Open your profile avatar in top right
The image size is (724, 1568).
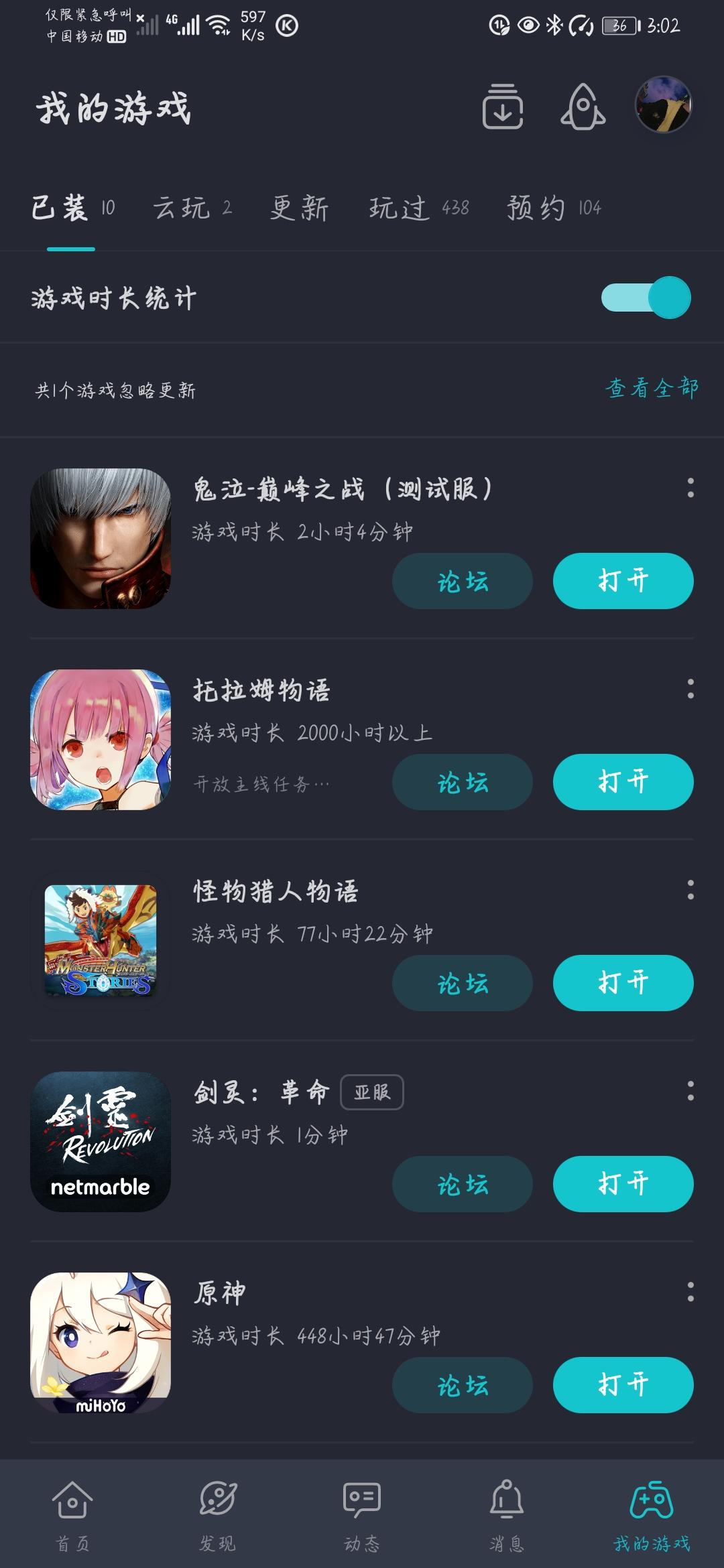pyautogui.click(x=663, y=106)
